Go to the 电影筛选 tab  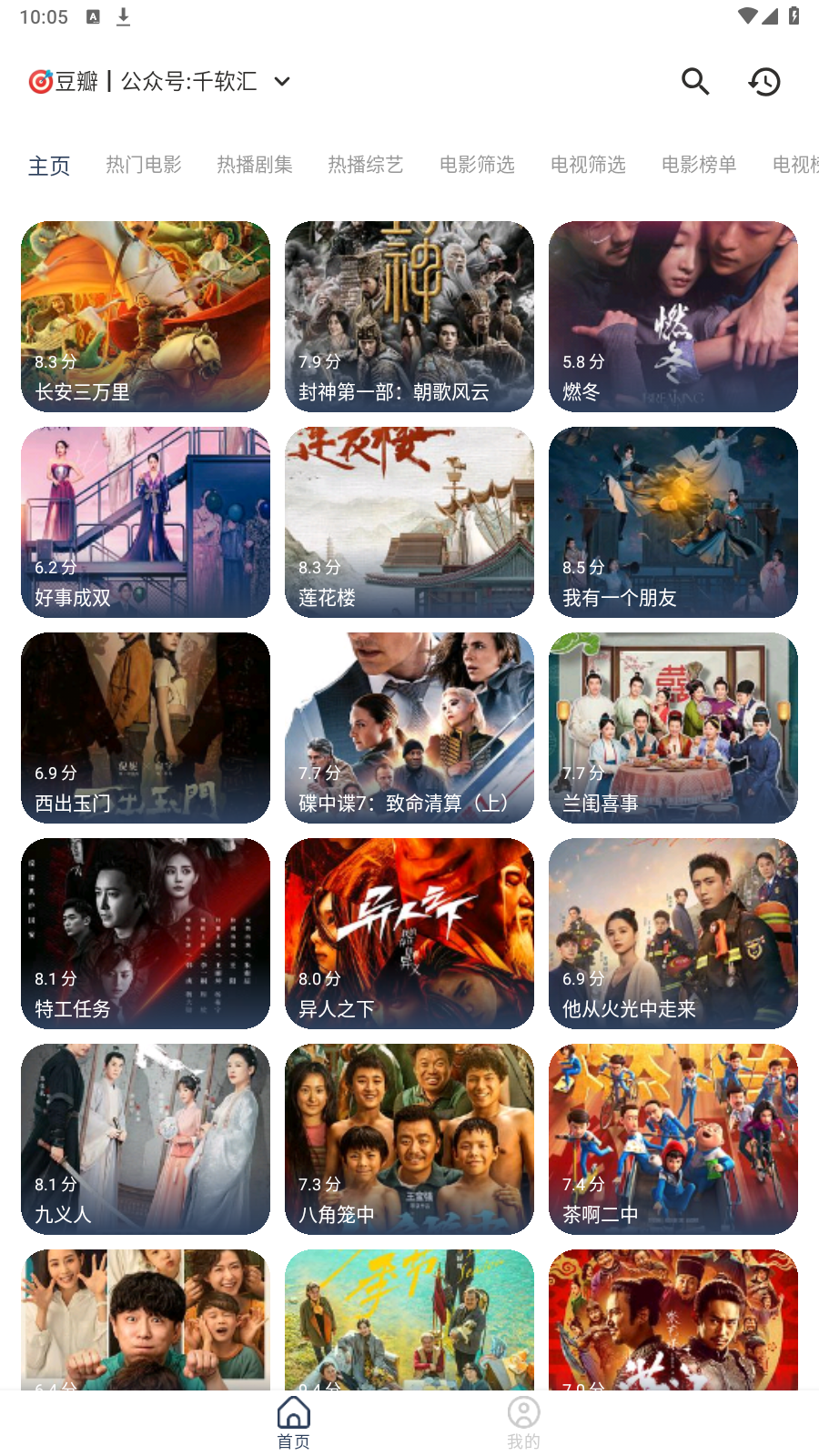pos(477,165)
